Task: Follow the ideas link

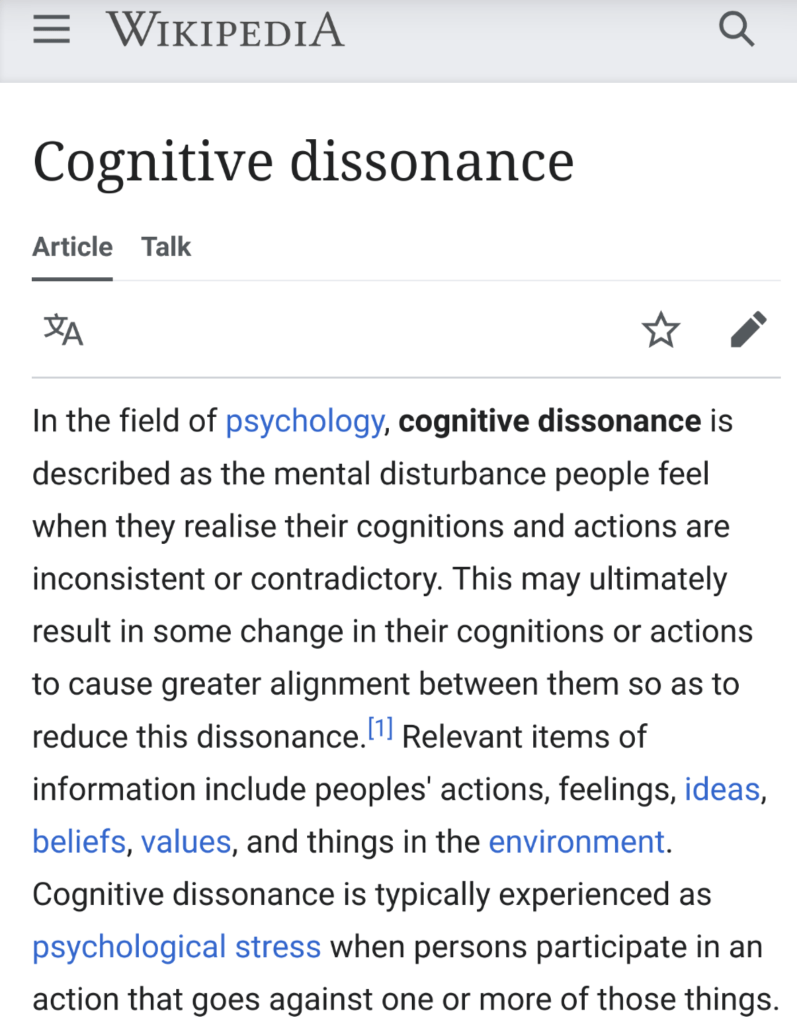Action: 722,790
